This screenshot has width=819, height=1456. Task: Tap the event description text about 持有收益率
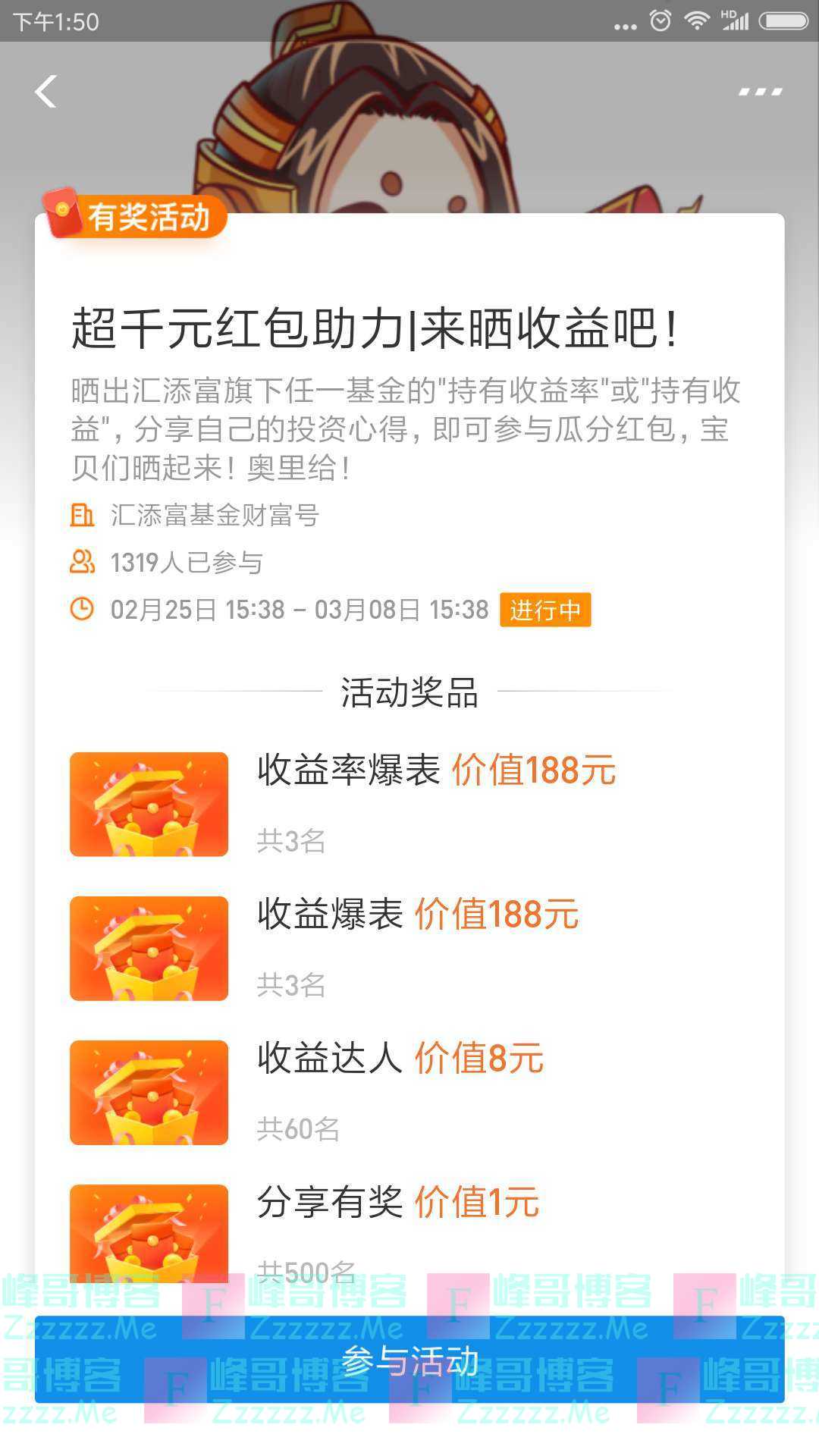coord(409,425)
